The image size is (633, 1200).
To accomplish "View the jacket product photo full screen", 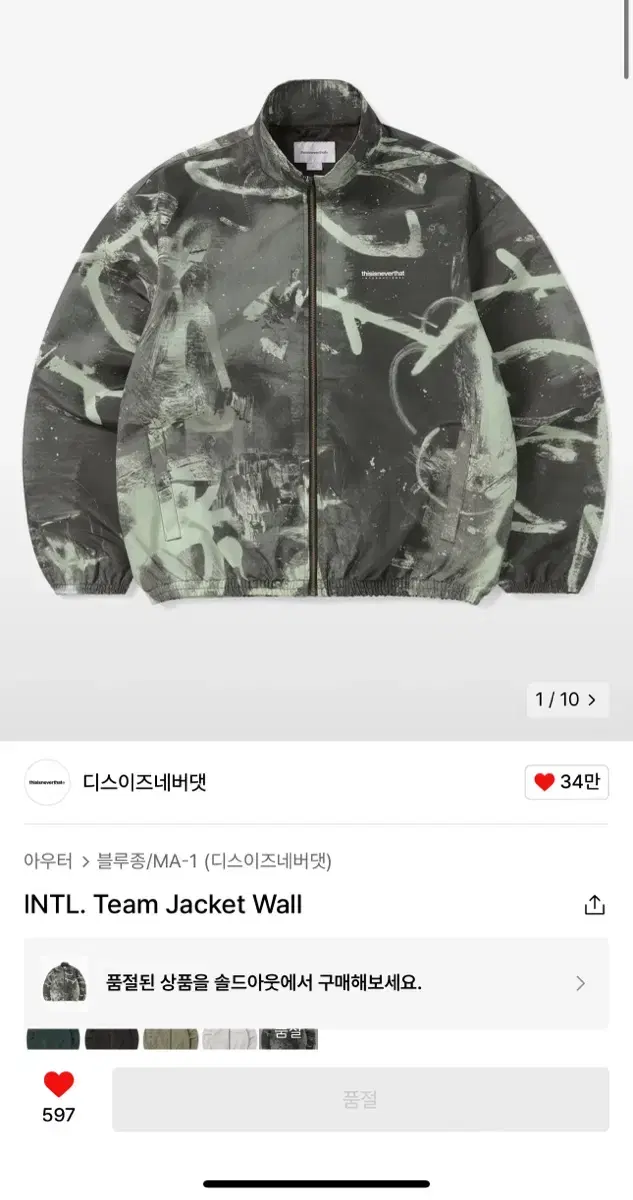I will point(316,340).
